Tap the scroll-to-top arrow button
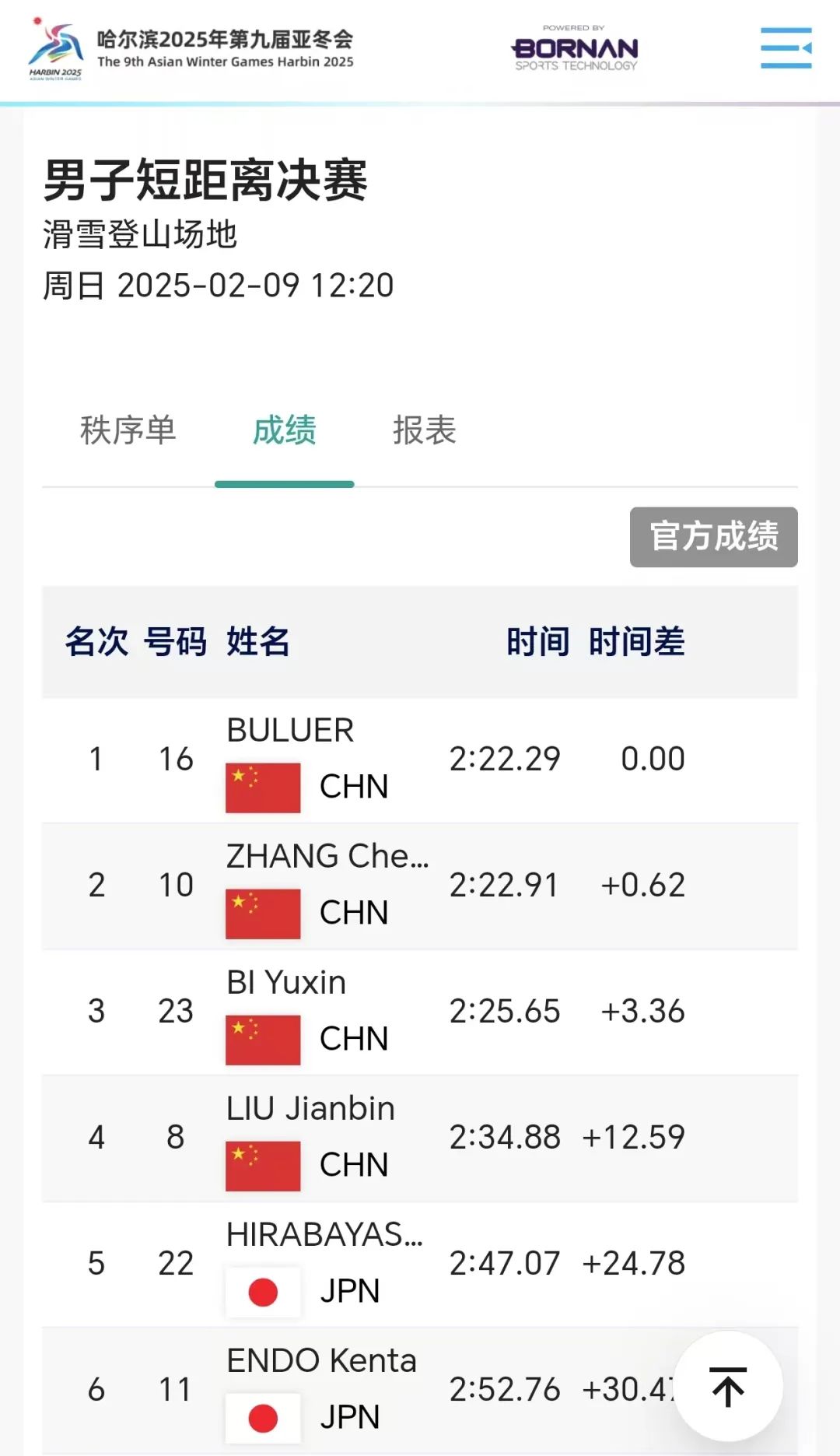840x1456 pixels. coord(728,1387)
